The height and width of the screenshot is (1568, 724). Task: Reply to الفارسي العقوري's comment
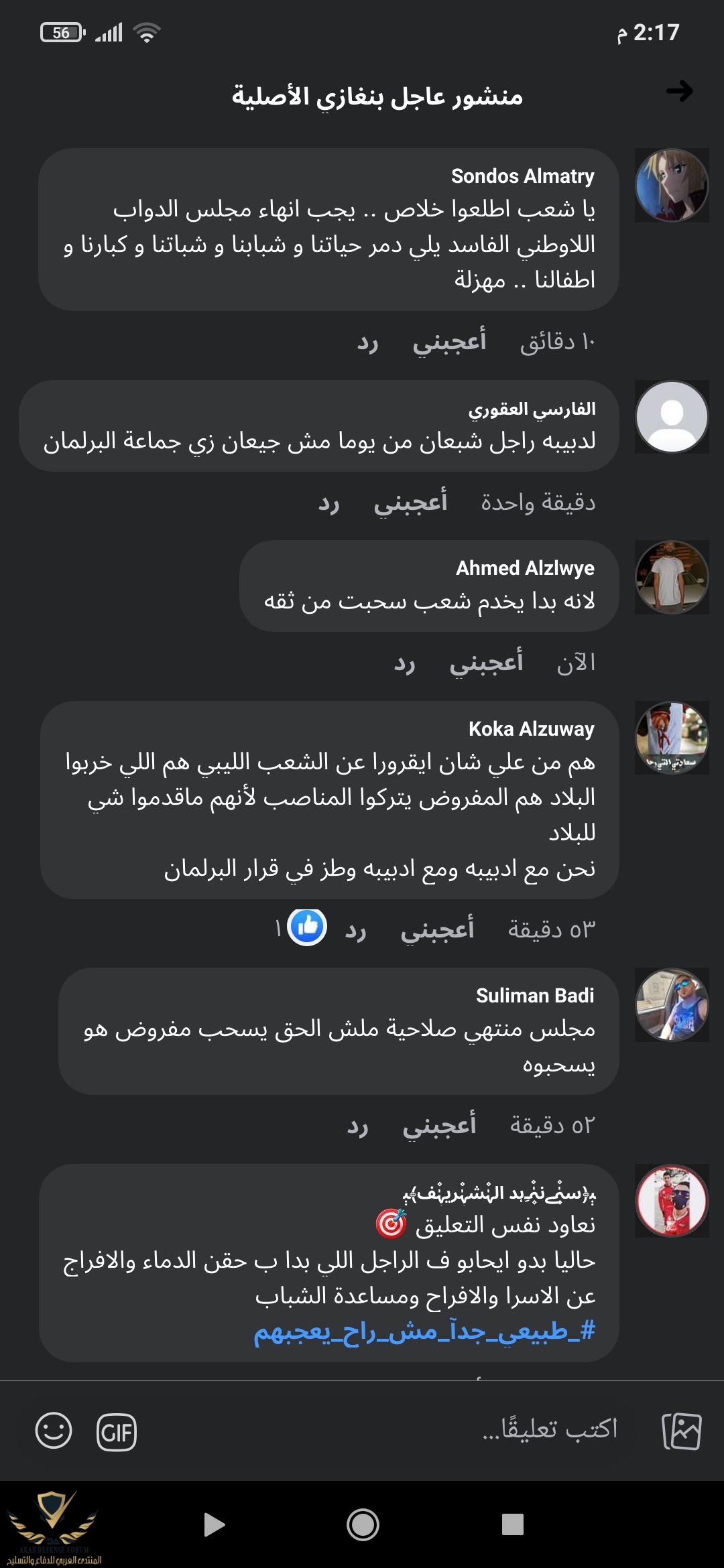click(x=328, y=503)
